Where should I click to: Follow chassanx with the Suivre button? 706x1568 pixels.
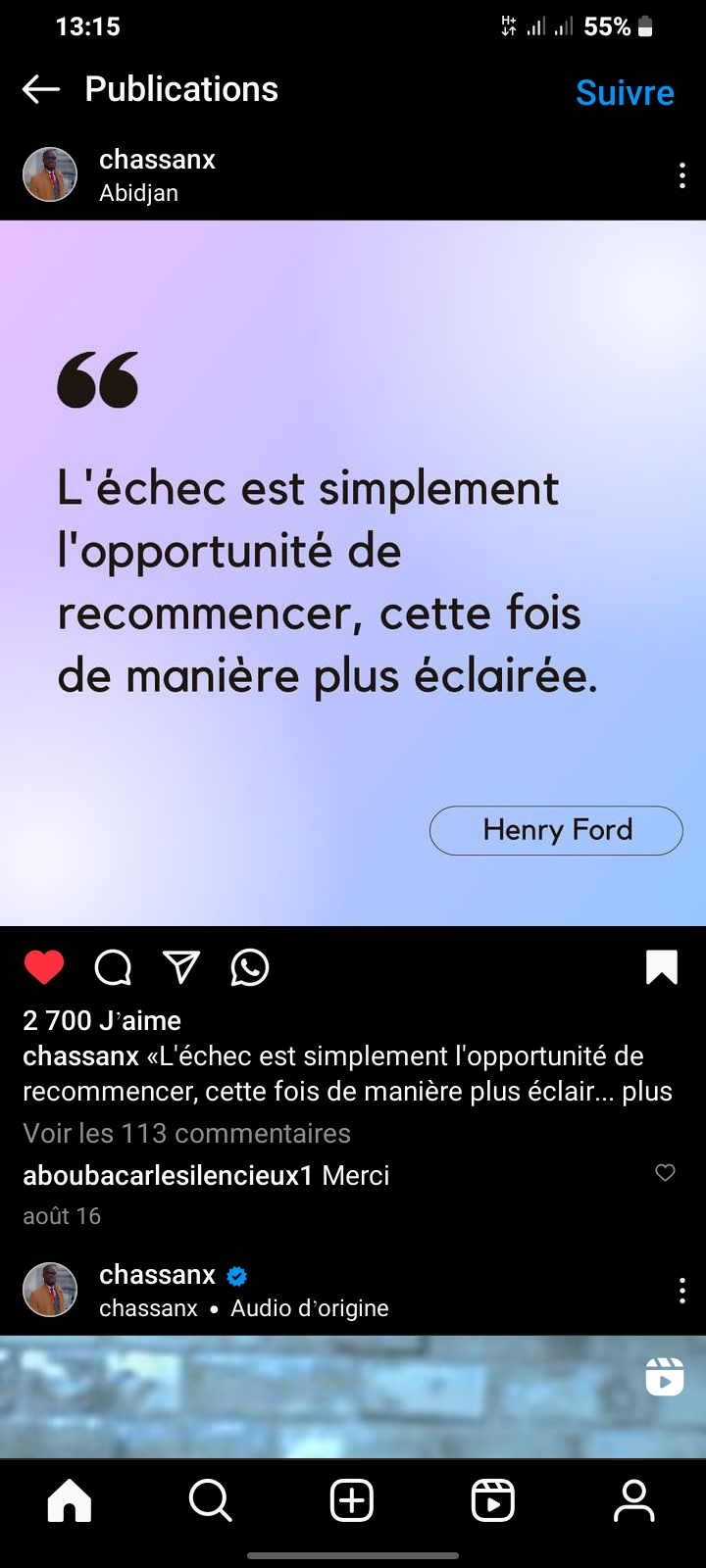point(625,92)
